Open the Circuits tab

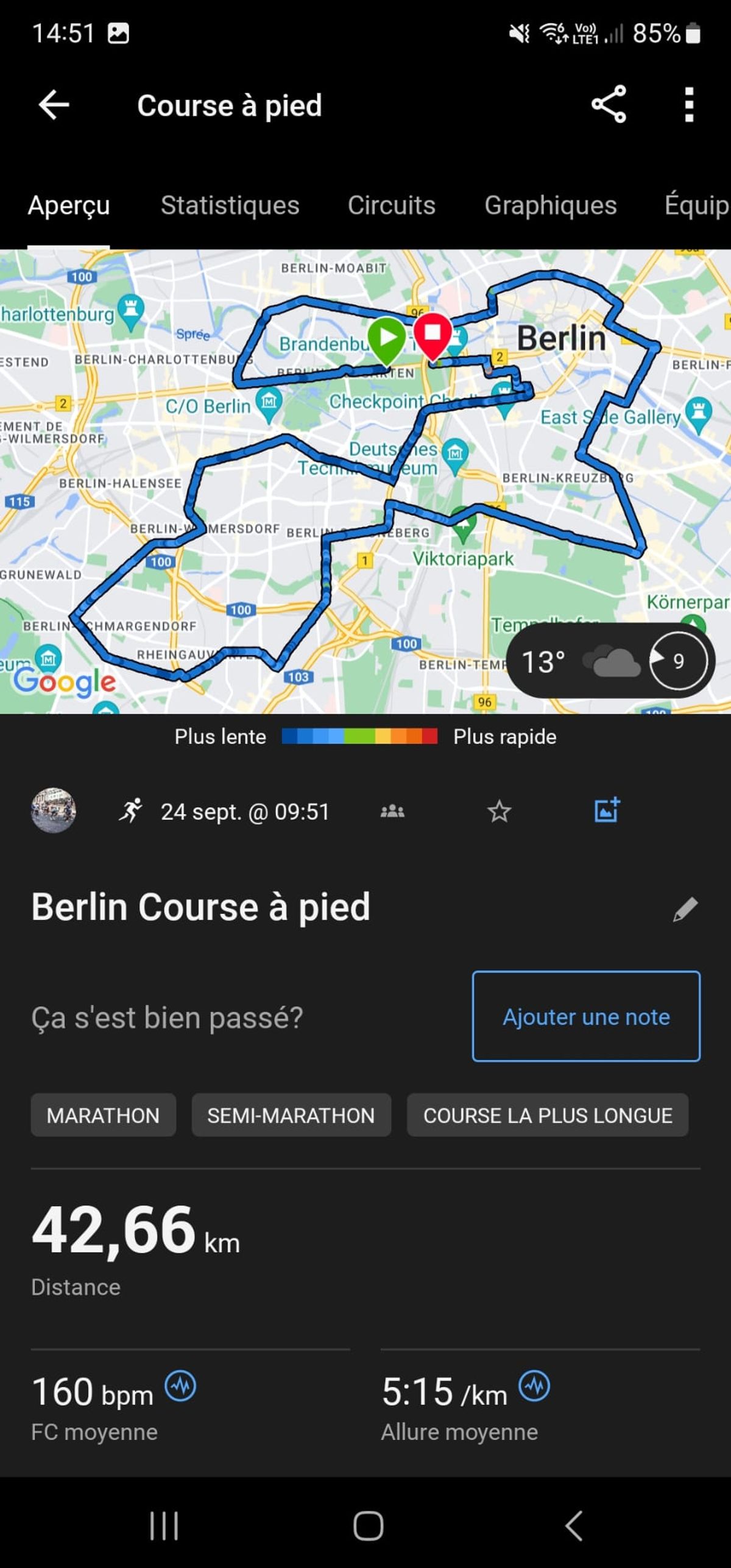pos(392,205)
